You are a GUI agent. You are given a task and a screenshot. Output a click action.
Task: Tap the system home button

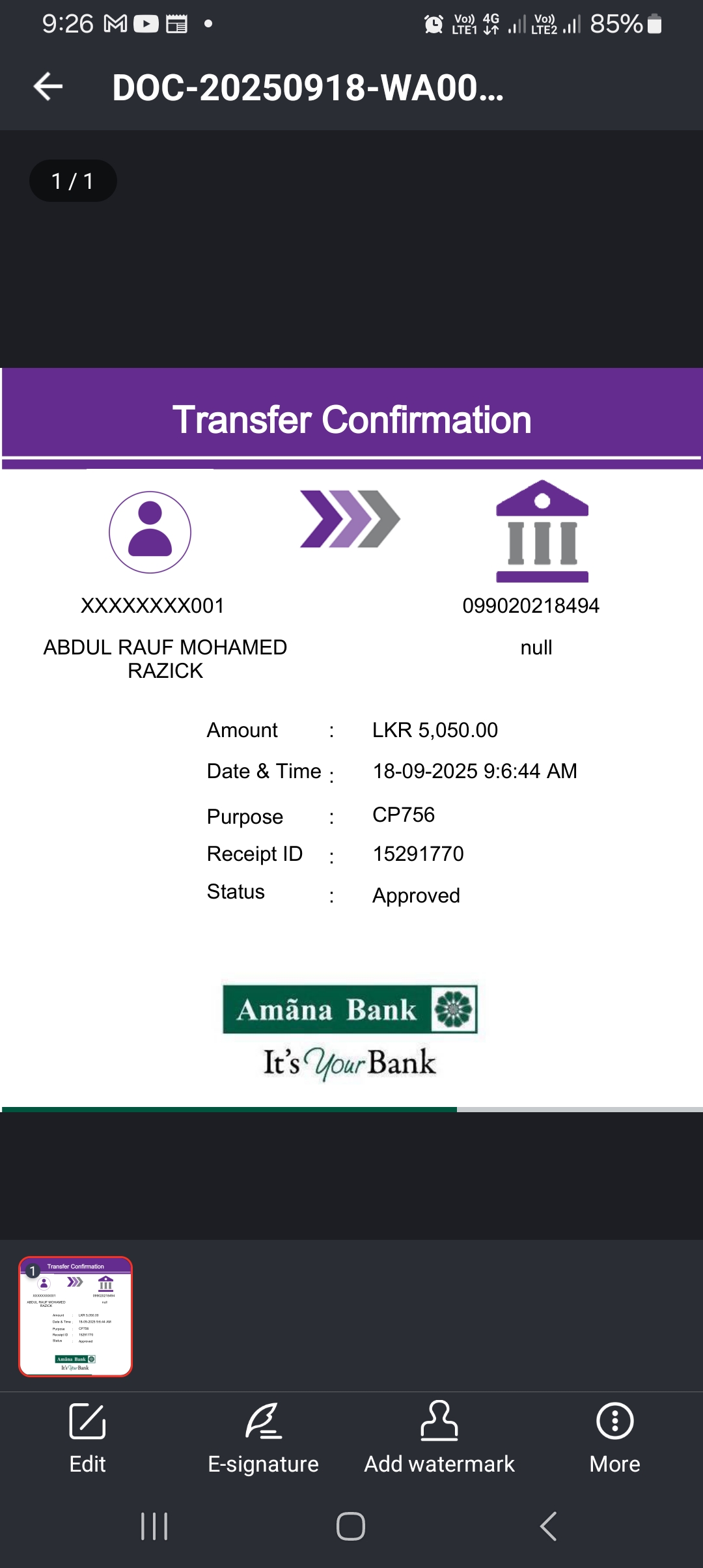[351, 1526]
